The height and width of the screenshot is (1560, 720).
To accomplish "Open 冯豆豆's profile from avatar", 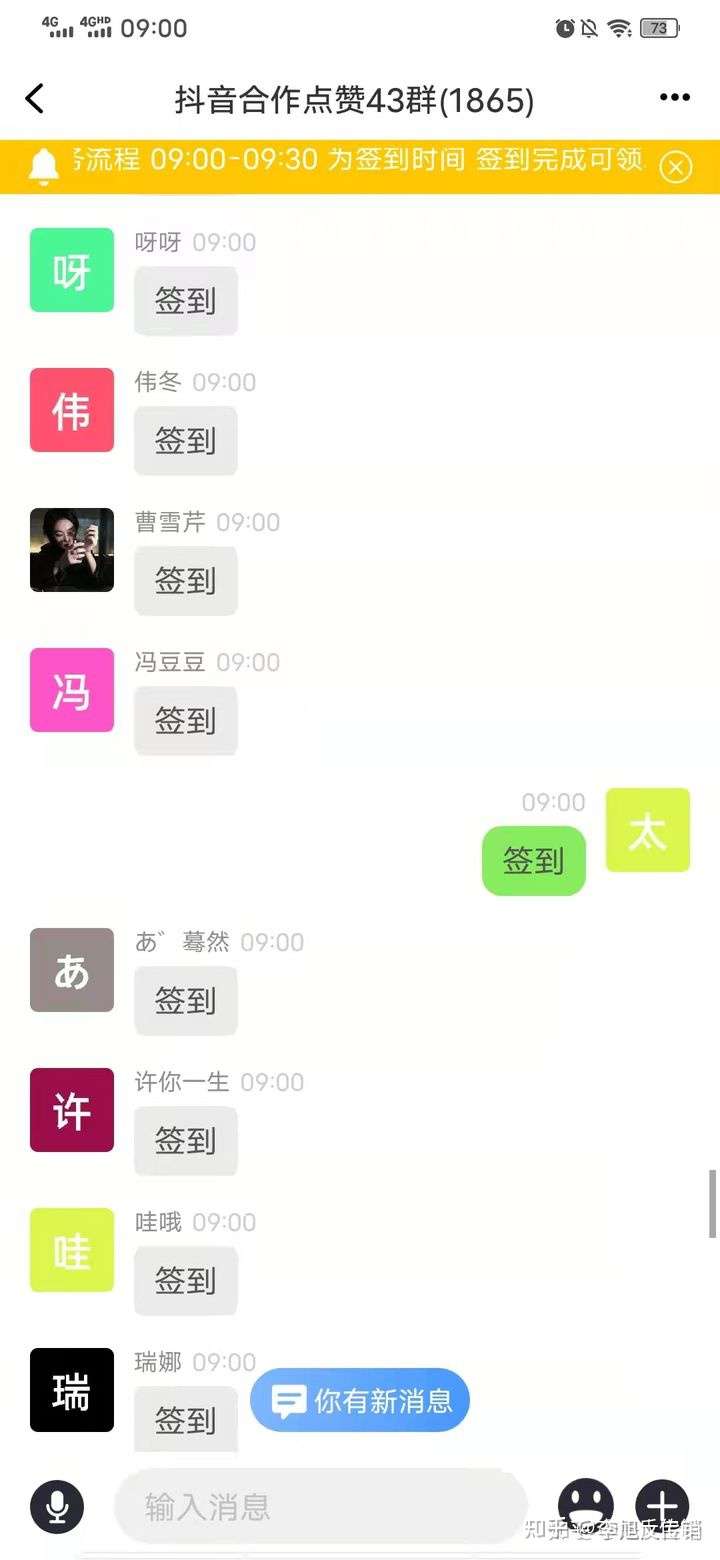I will (x=72, y=690).
